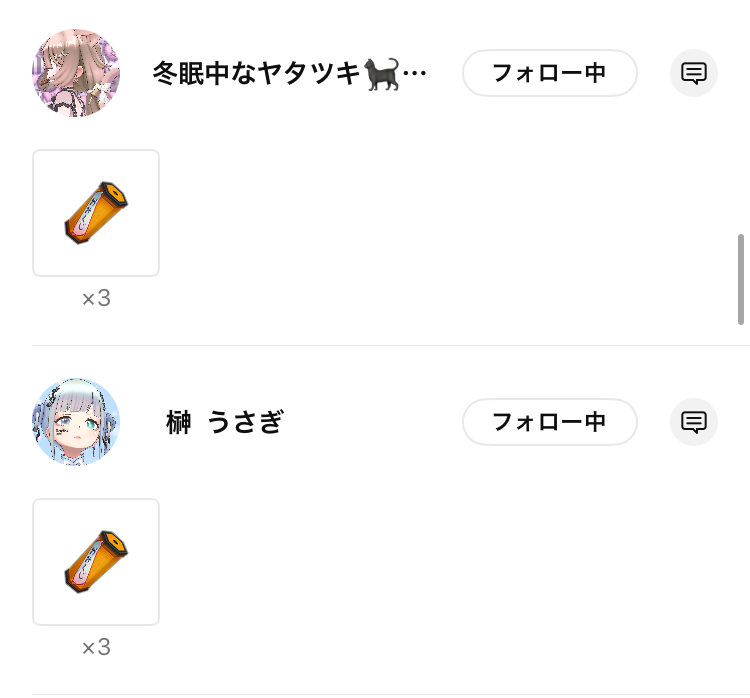The image size is (750, 698).
Task: Open message icon next to 榊 うさぎ
Action: point(694,422)
